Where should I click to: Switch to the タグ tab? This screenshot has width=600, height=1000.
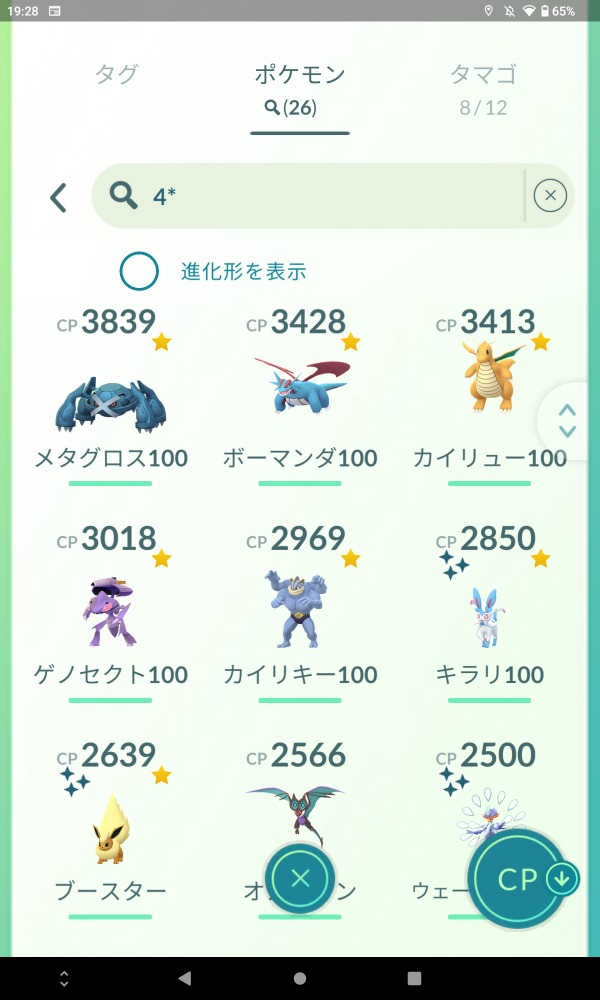pos(117,75)
